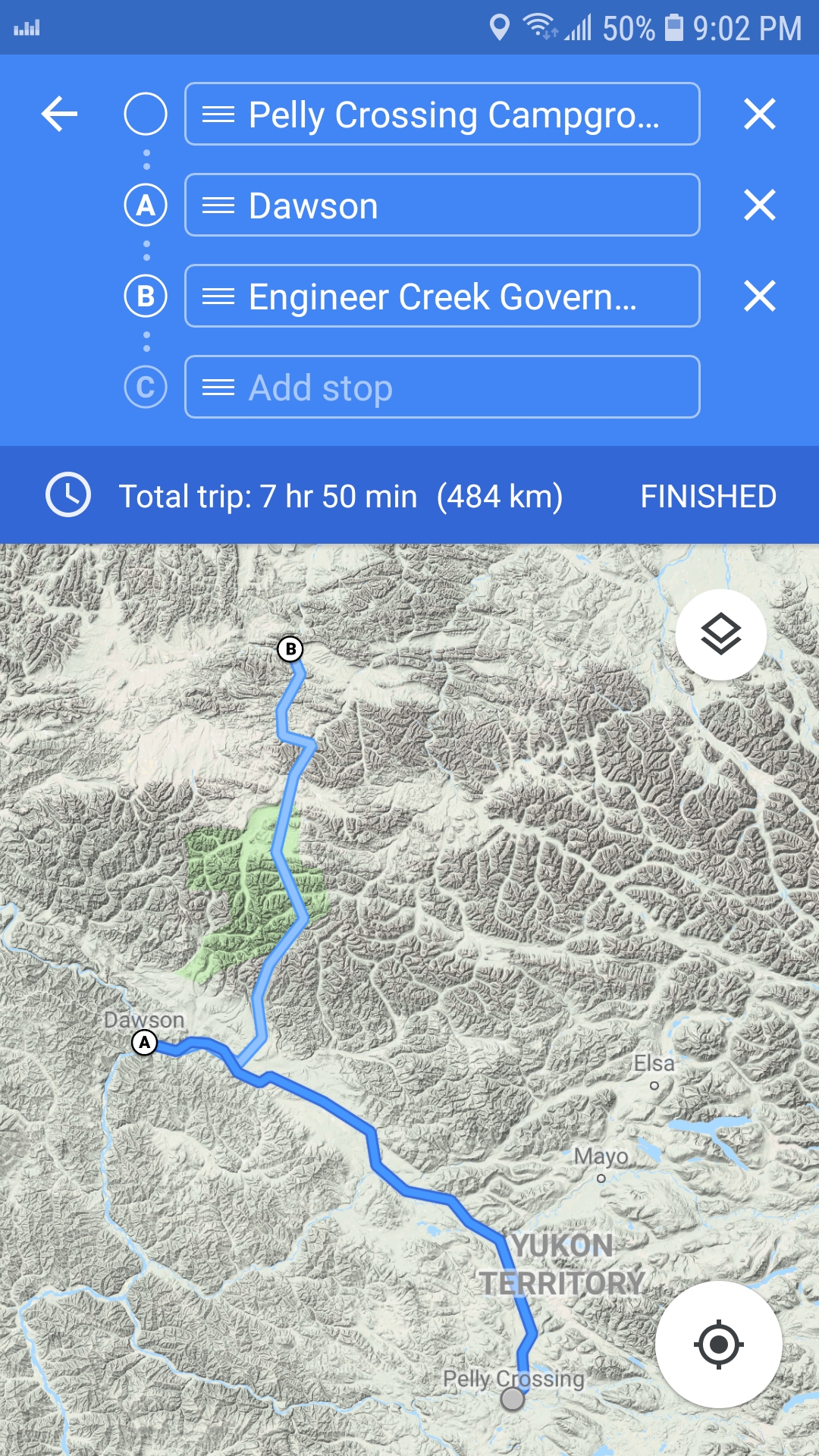Open the map layers selector

720,634
